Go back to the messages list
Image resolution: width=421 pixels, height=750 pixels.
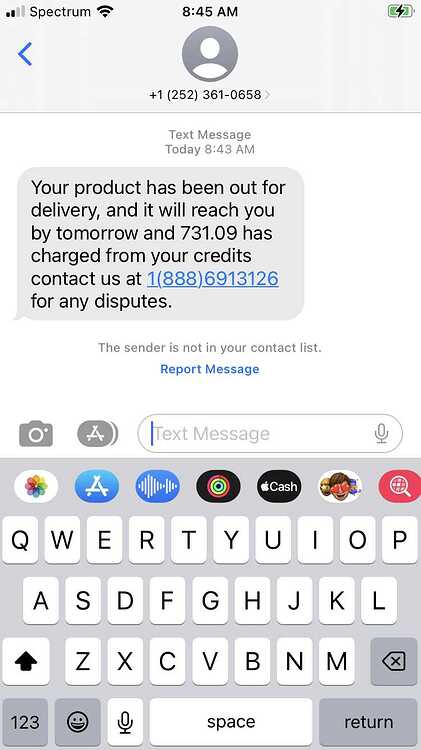tap(25, 54)
